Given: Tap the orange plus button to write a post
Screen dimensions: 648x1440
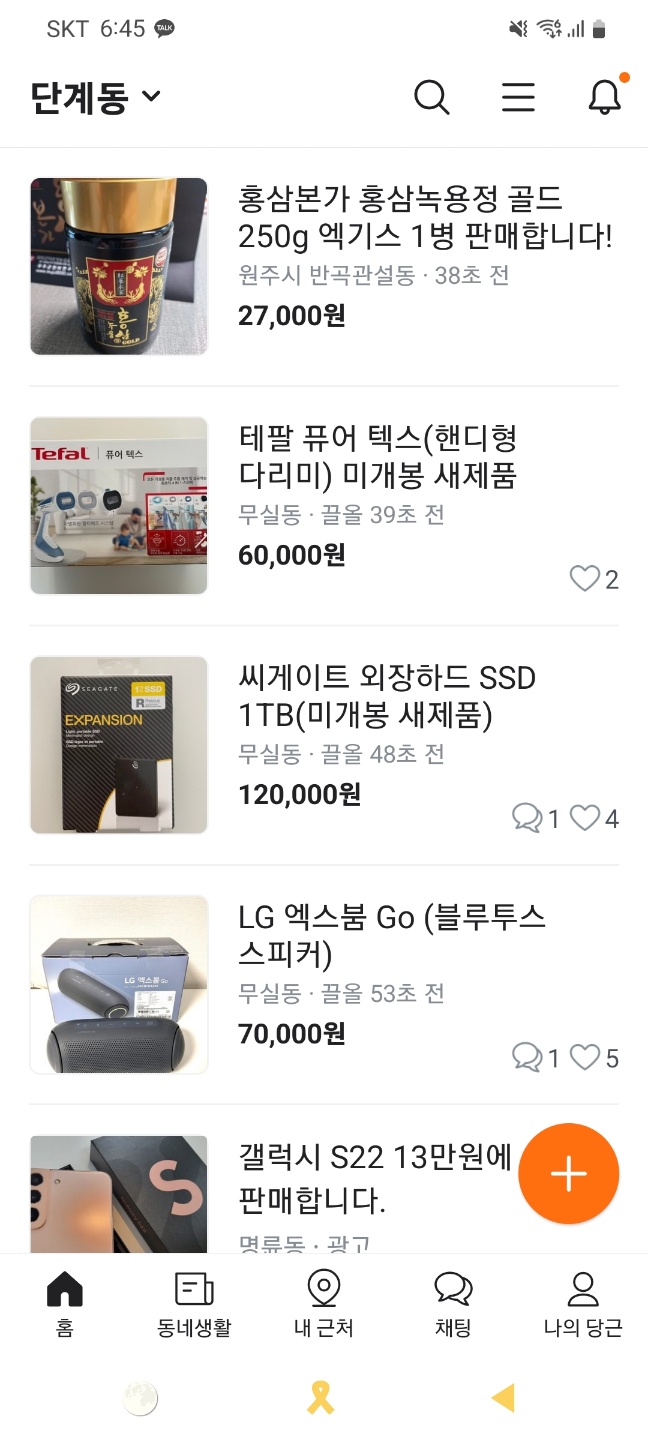Looking at the screenshot, I should (x=568, y=1173).
